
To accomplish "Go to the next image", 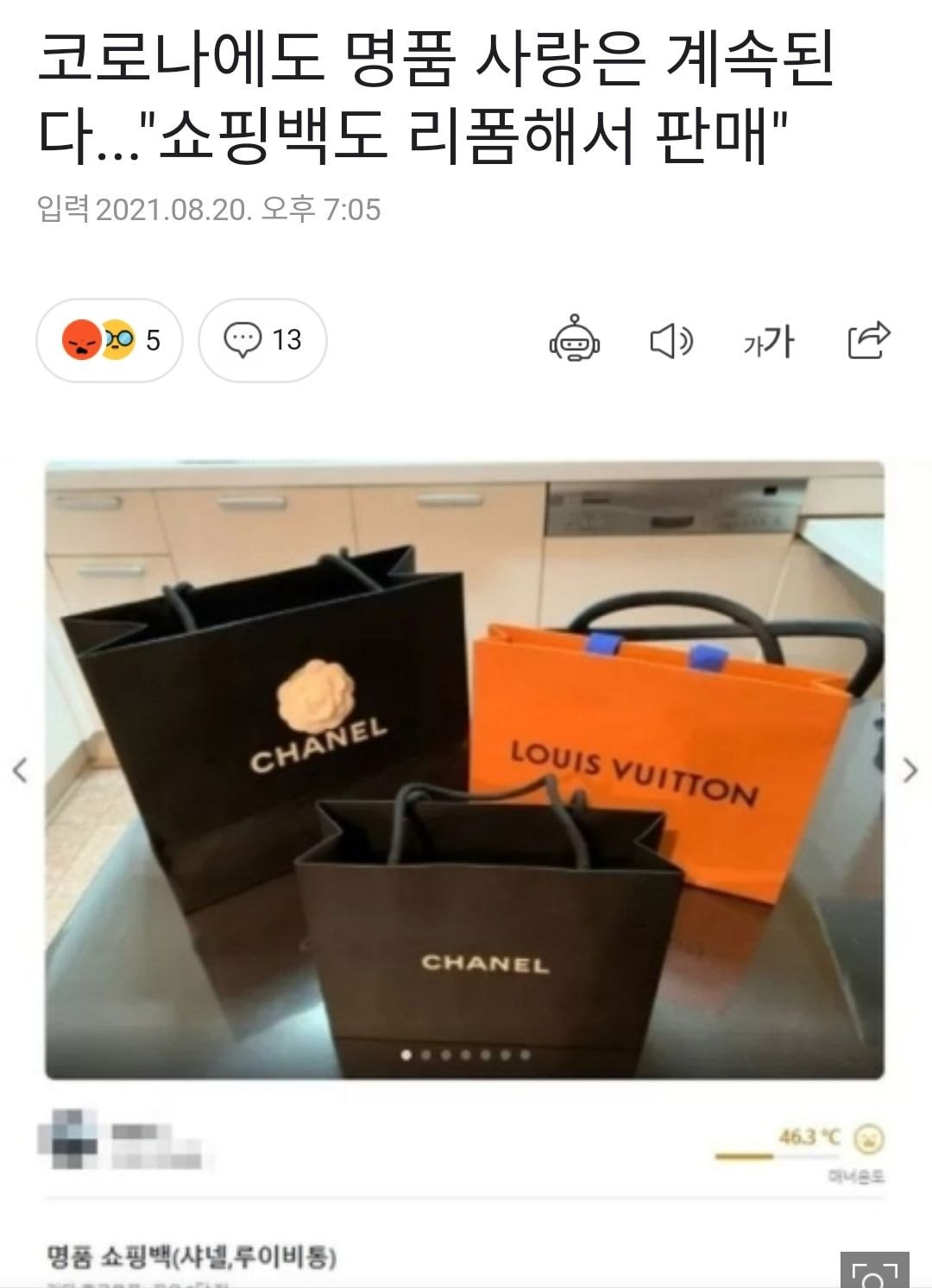I will coord(910,769).
